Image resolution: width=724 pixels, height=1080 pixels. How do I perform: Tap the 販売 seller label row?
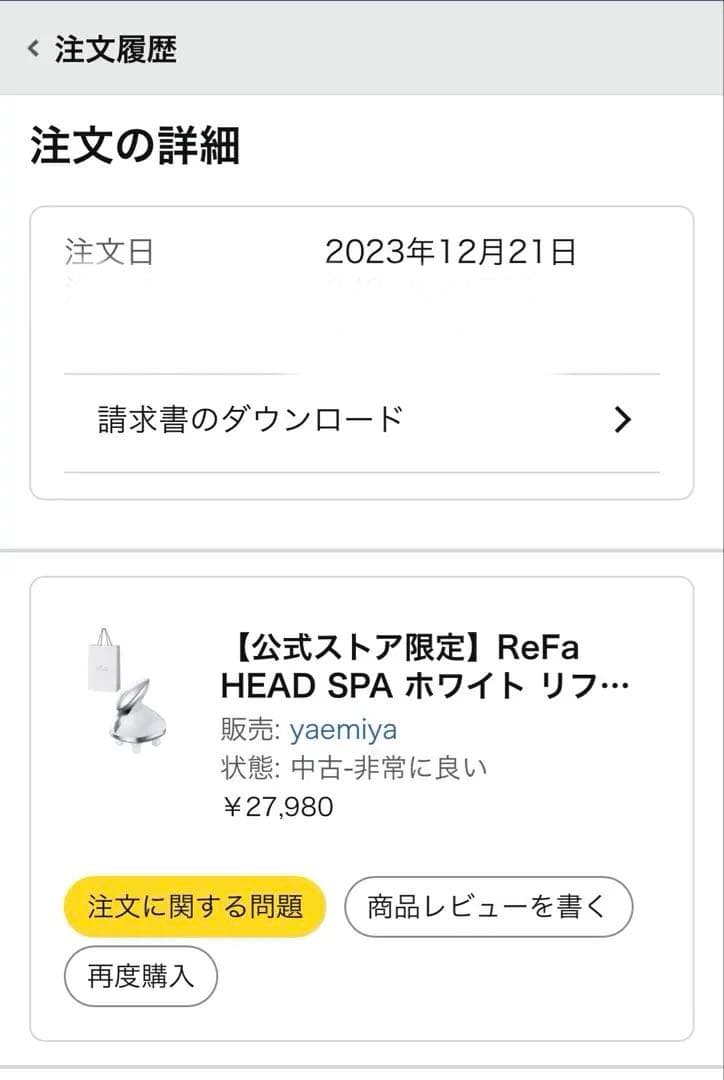(245, 731)
